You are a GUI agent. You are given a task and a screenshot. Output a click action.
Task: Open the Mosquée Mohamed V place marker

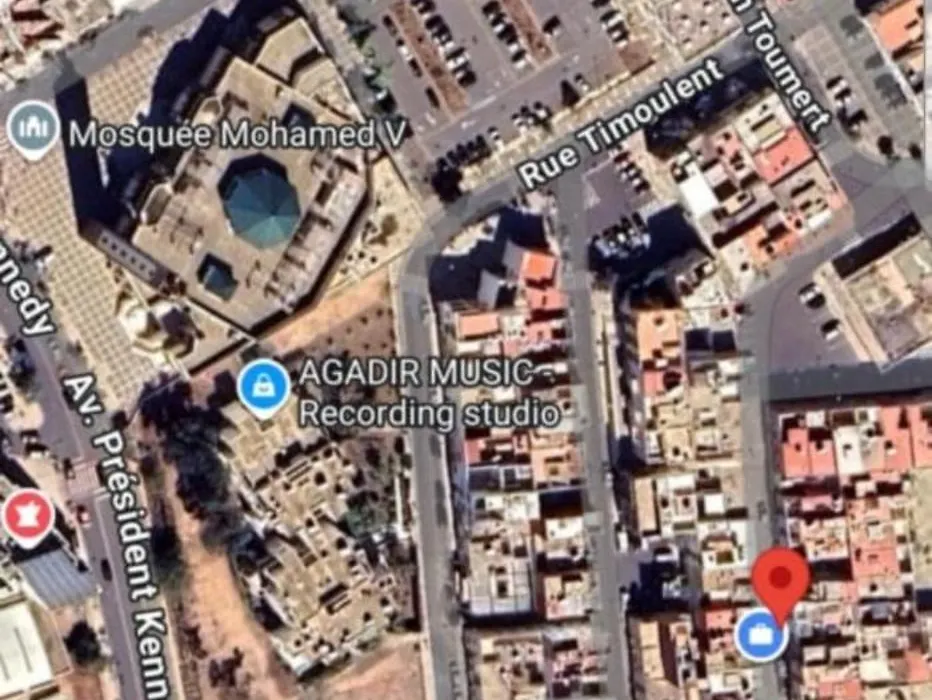tap(33, 130)
